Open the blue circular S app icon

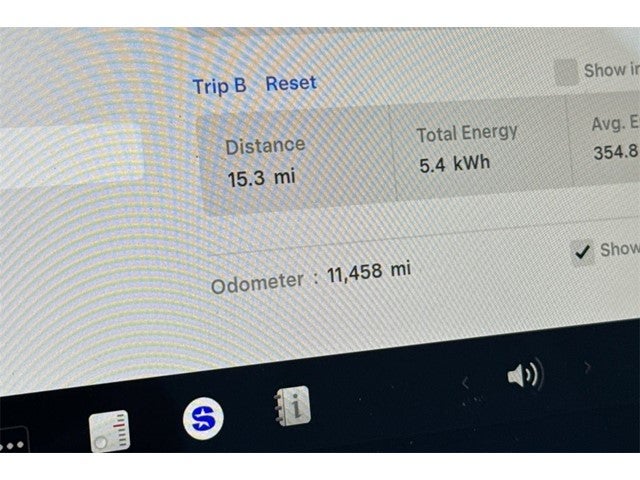(x=203, y=417)
